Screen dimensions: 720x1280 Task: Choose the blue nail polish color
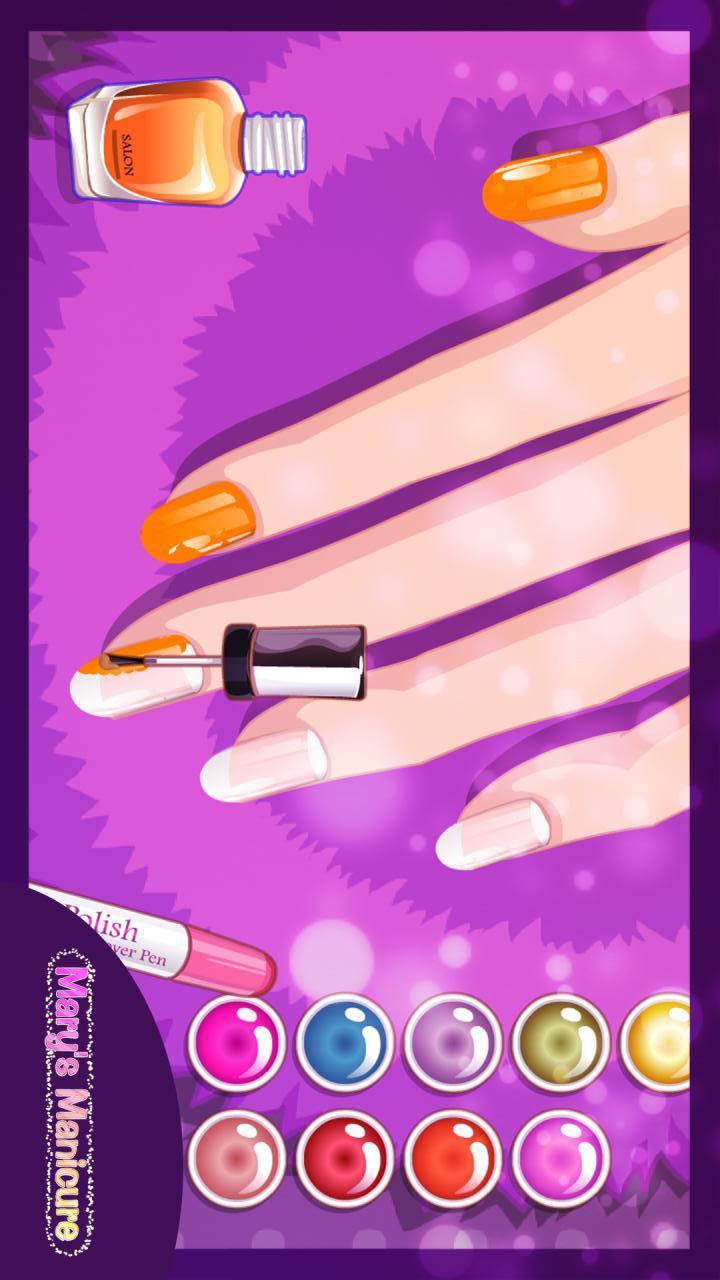pos(345,1042)
